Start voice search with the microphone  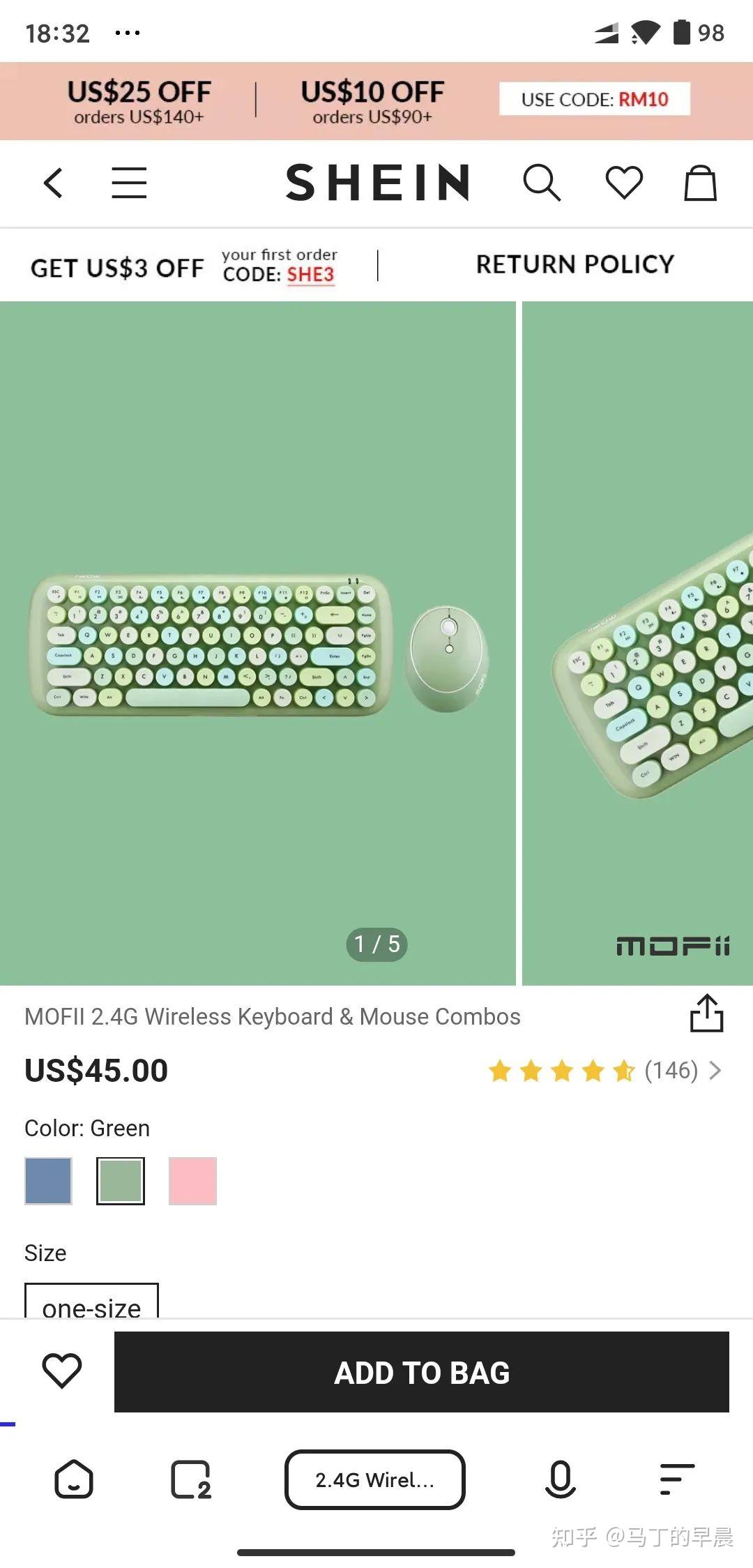[560, 1479]
